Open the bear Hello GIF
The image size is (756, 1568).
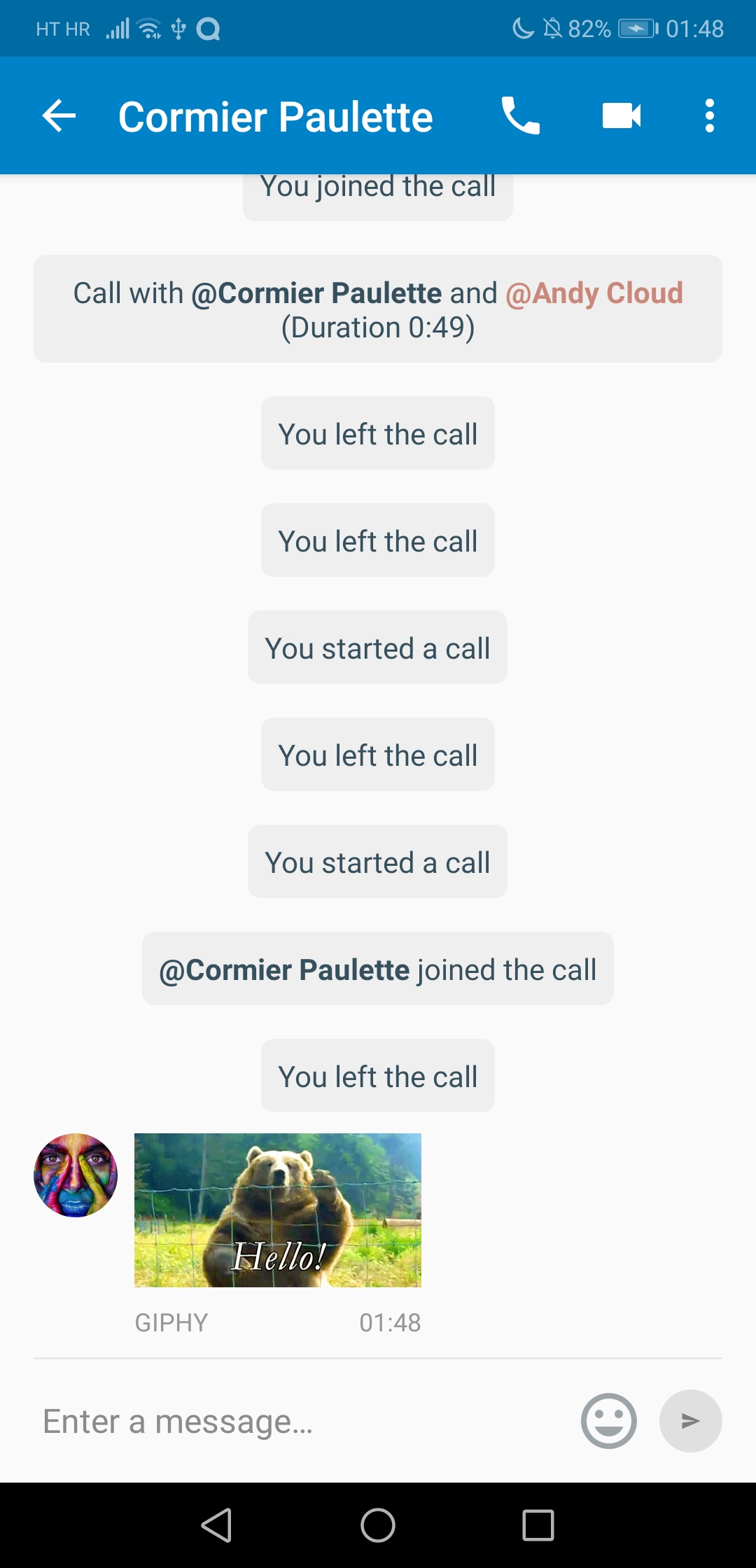[x=278, y=1210]
